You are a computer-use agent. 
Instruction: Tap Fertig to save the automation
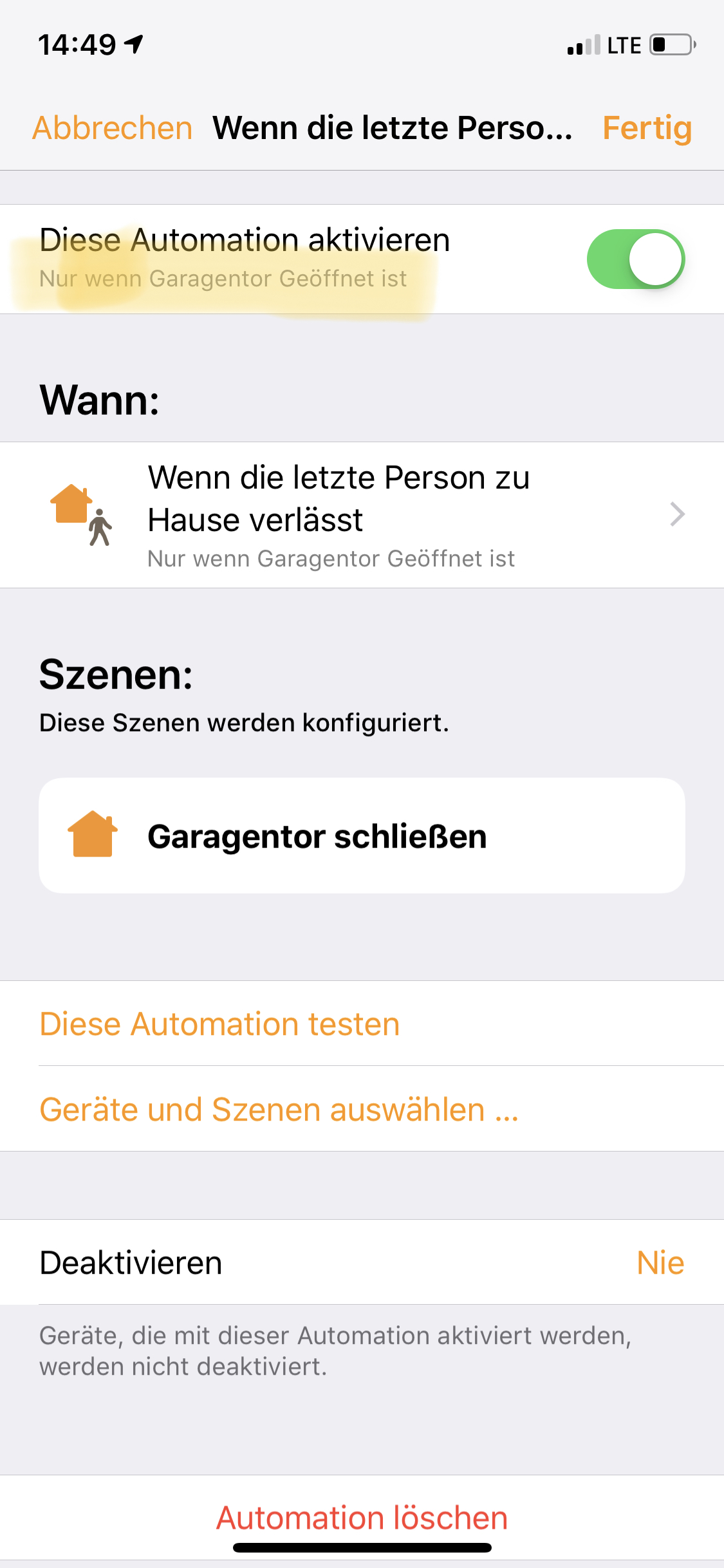646,128
